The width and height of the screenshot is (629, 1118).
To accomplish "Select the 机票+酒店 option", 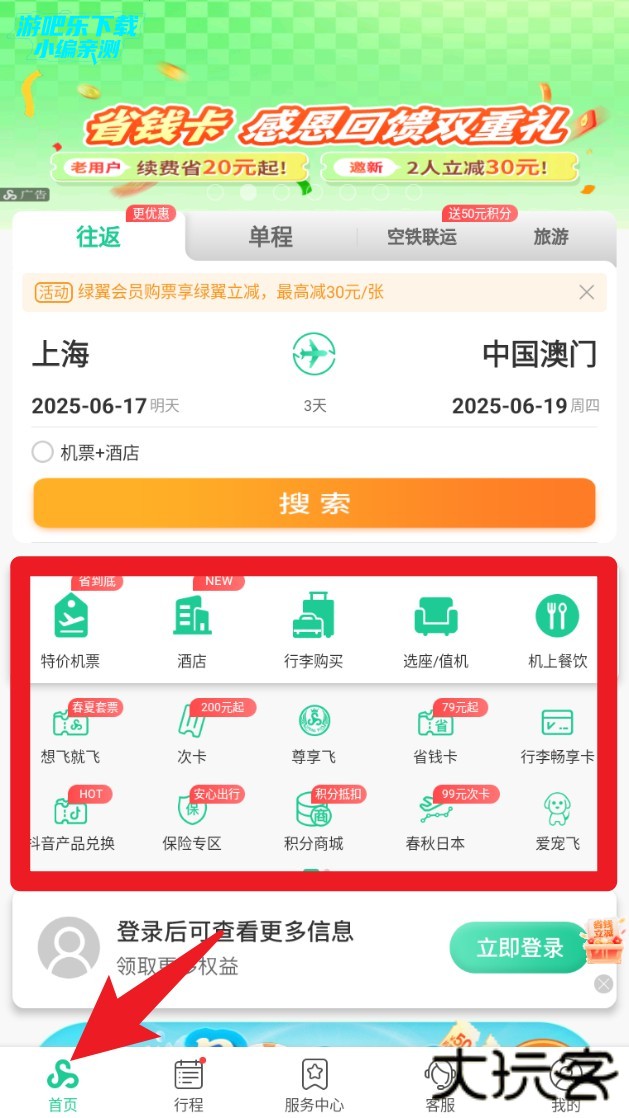I will coord(43,453).
